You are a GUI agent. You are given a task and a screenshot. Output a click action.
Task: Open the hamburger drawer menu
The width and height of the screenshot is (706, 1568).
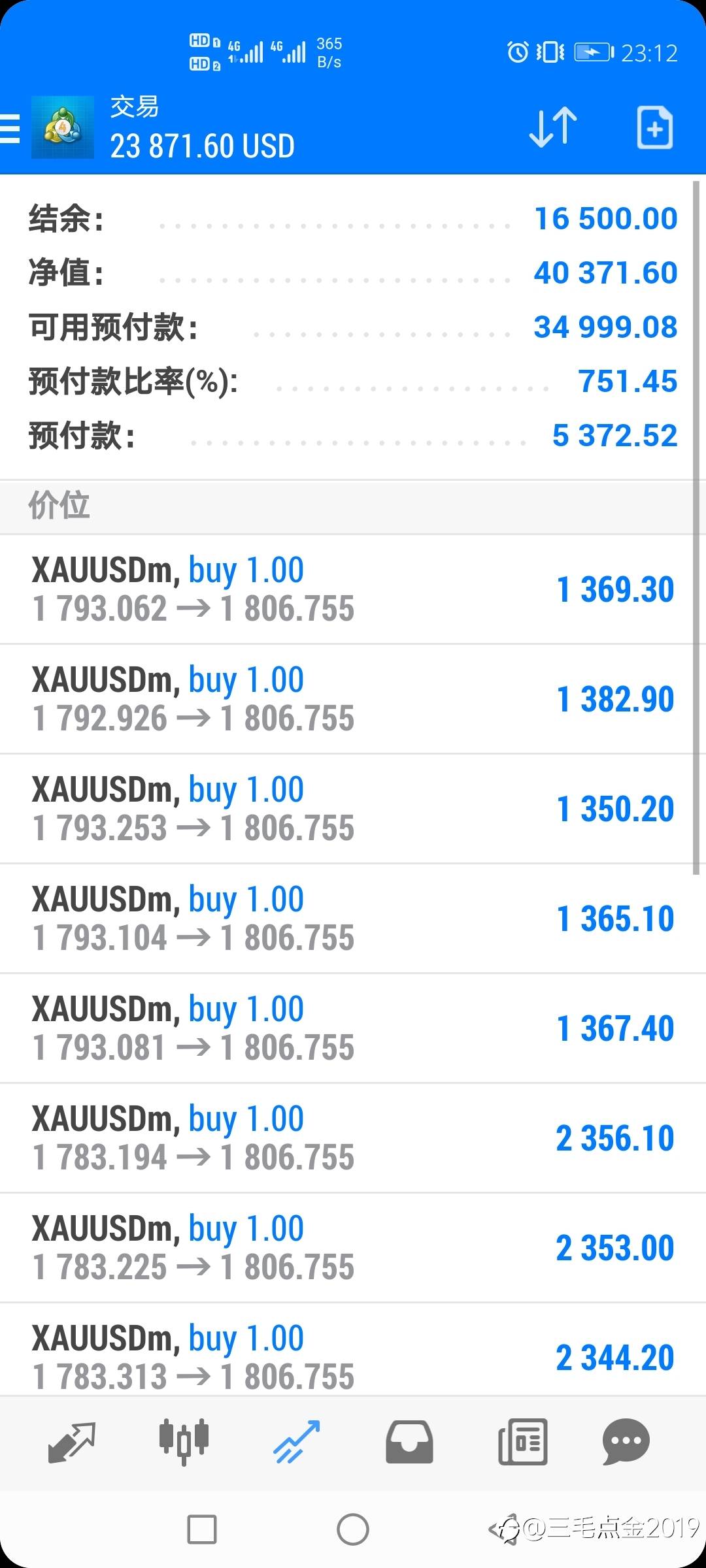coord(10,127)
